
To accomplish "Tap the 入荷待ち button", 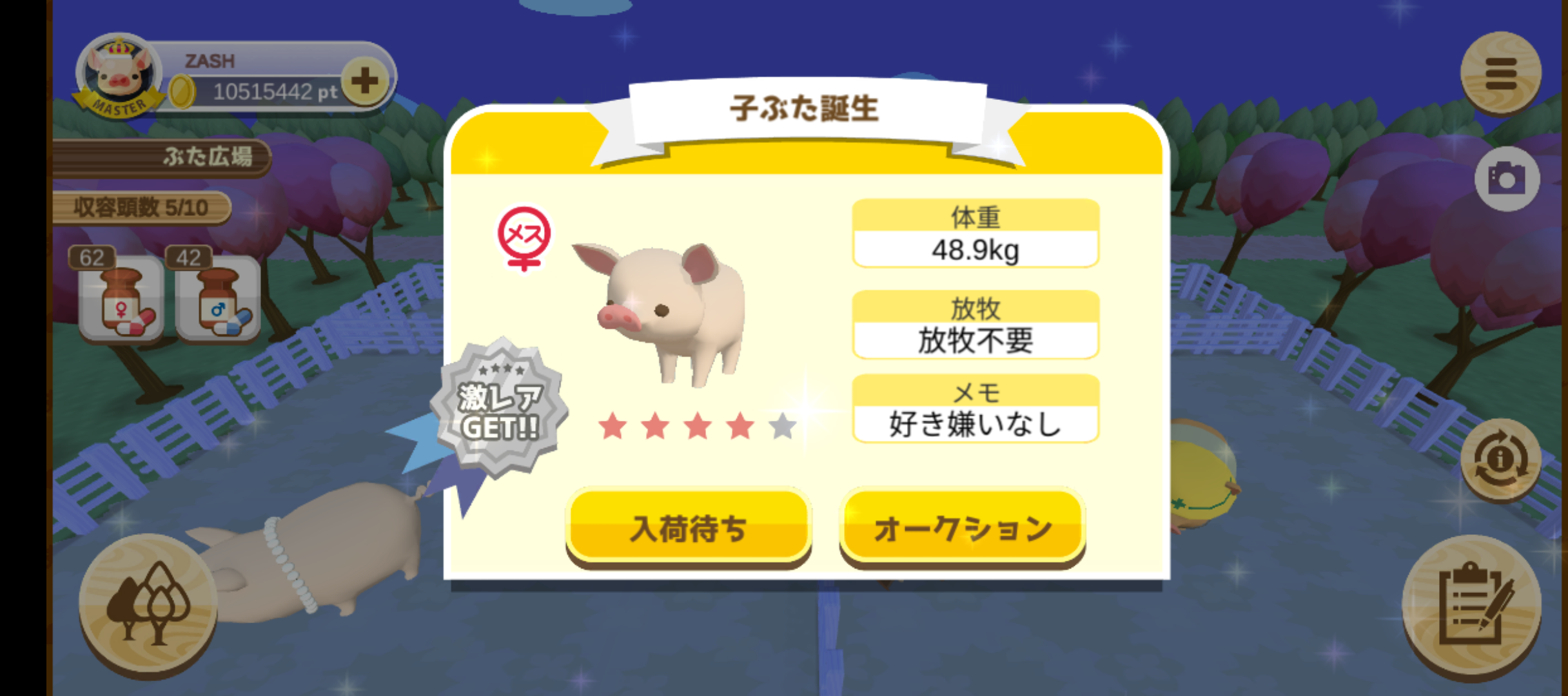I will [688, 528].
